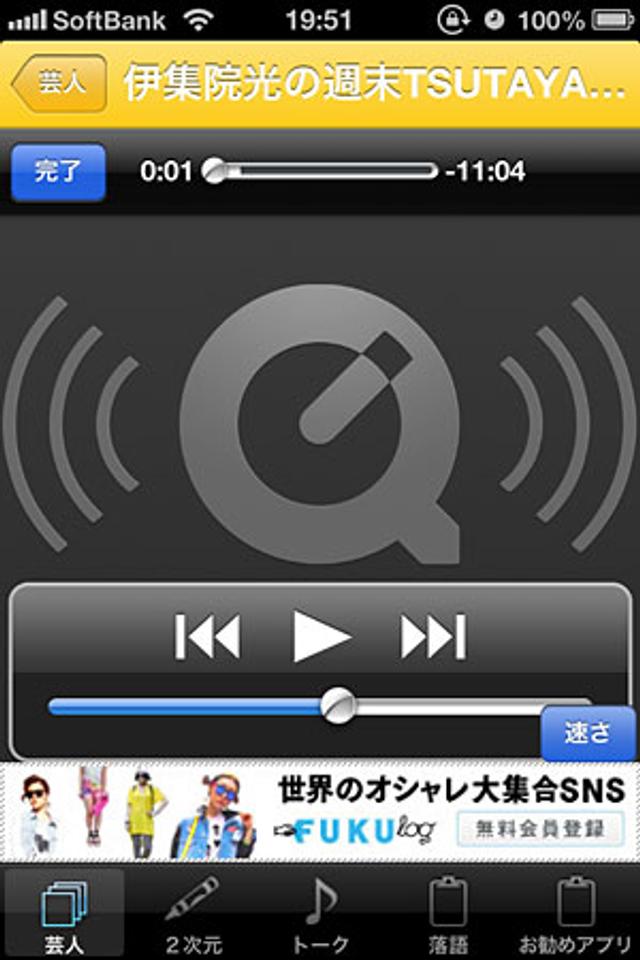Switch to the 落語 tab
The height and width of the screenshot is (960, 640).
[x=447, y=912]
